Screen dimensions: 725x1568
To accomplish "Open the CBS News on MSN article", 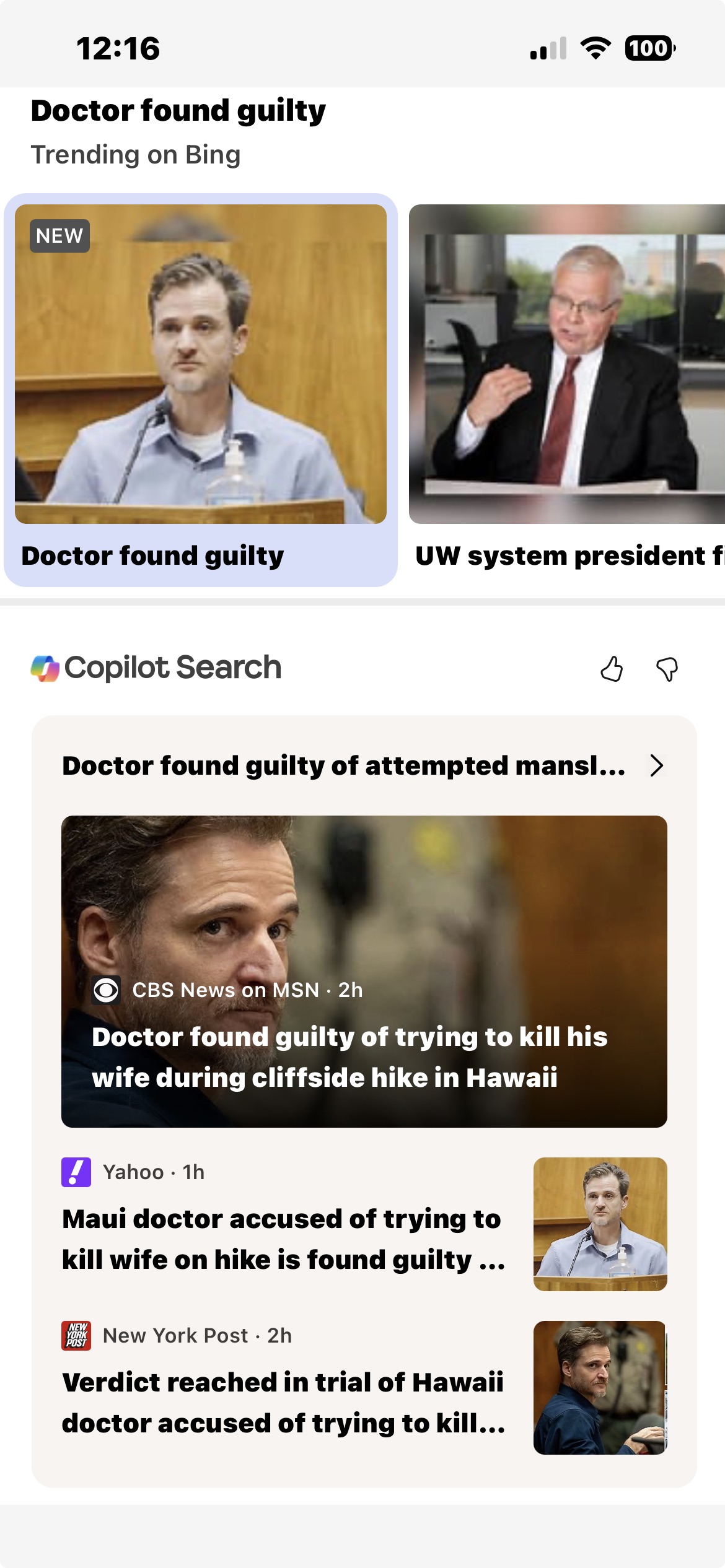I will 364,971.
